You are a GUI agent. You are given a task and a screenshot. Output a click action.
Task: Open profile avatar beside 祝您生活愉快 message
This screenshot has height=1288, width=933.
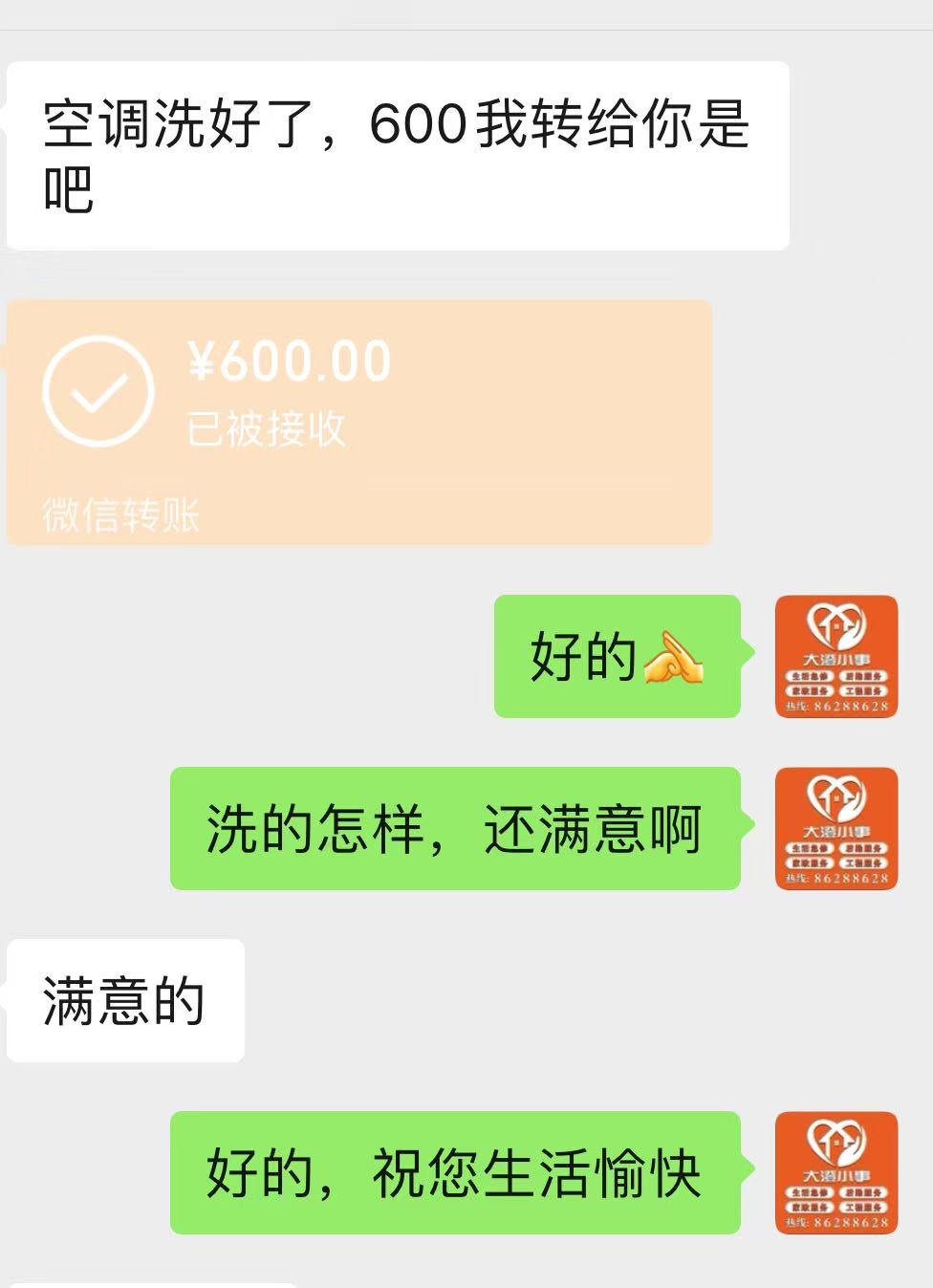(835, 1172)
